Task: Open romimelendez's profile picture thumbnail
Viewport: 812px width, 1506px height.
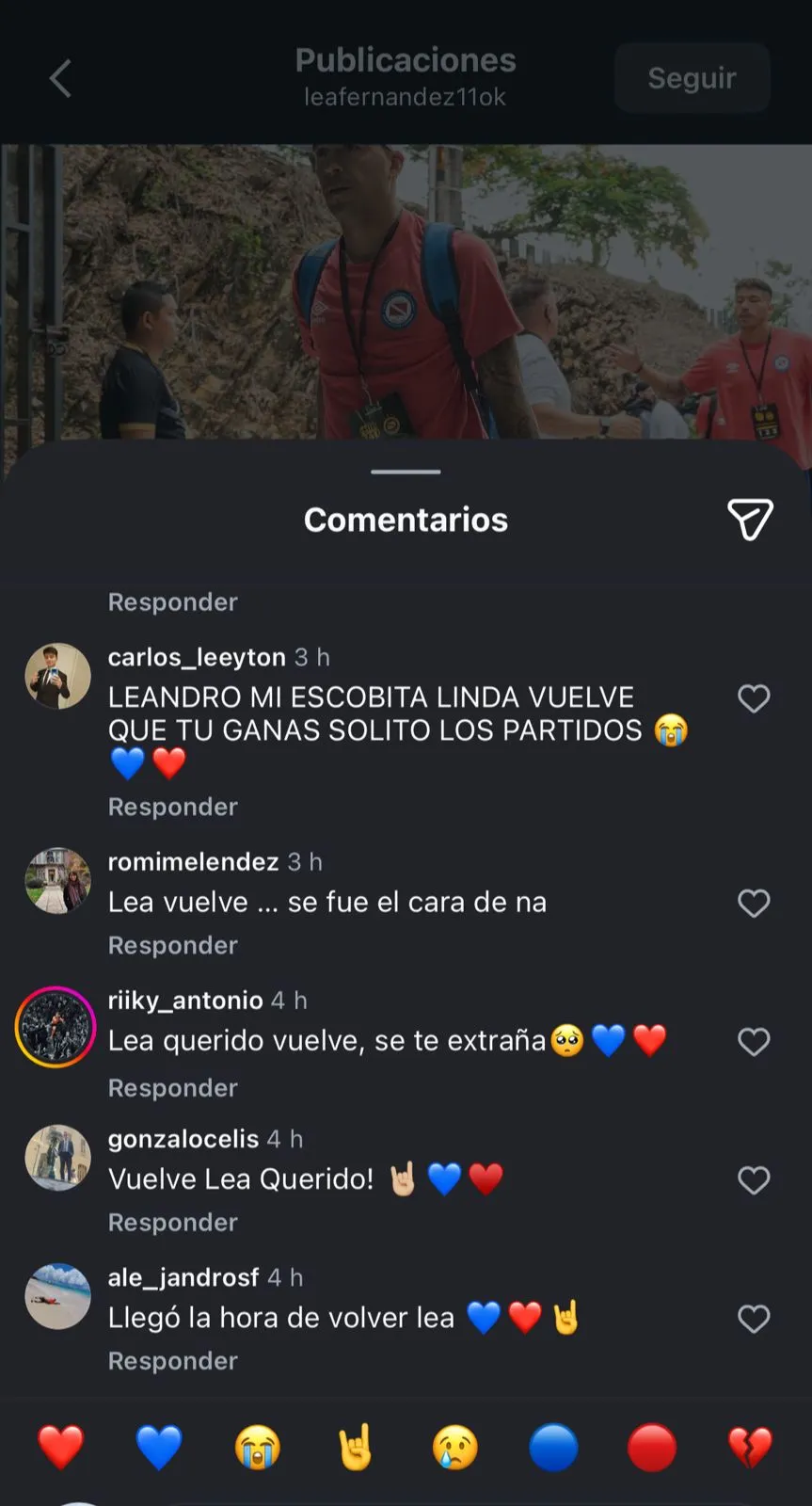Action: (57, 881)
